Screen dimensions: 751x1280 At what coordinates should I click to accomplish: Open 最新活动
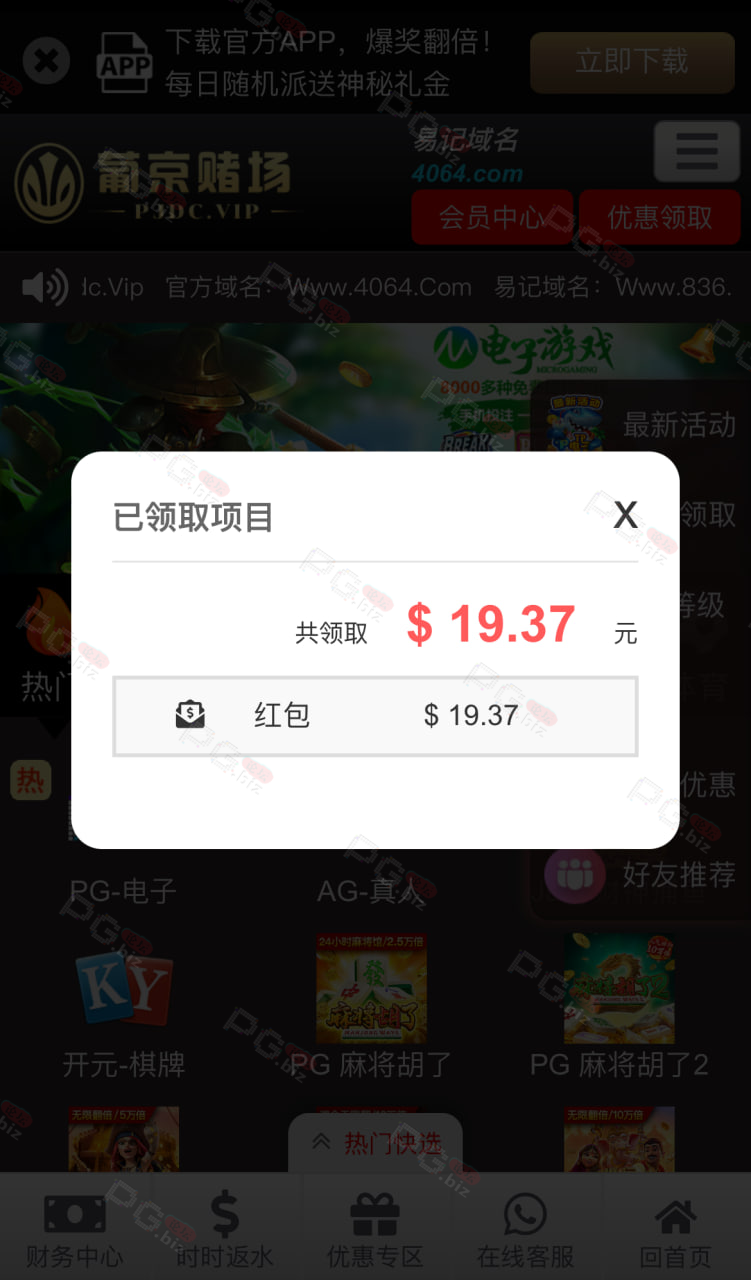(640, 425)
